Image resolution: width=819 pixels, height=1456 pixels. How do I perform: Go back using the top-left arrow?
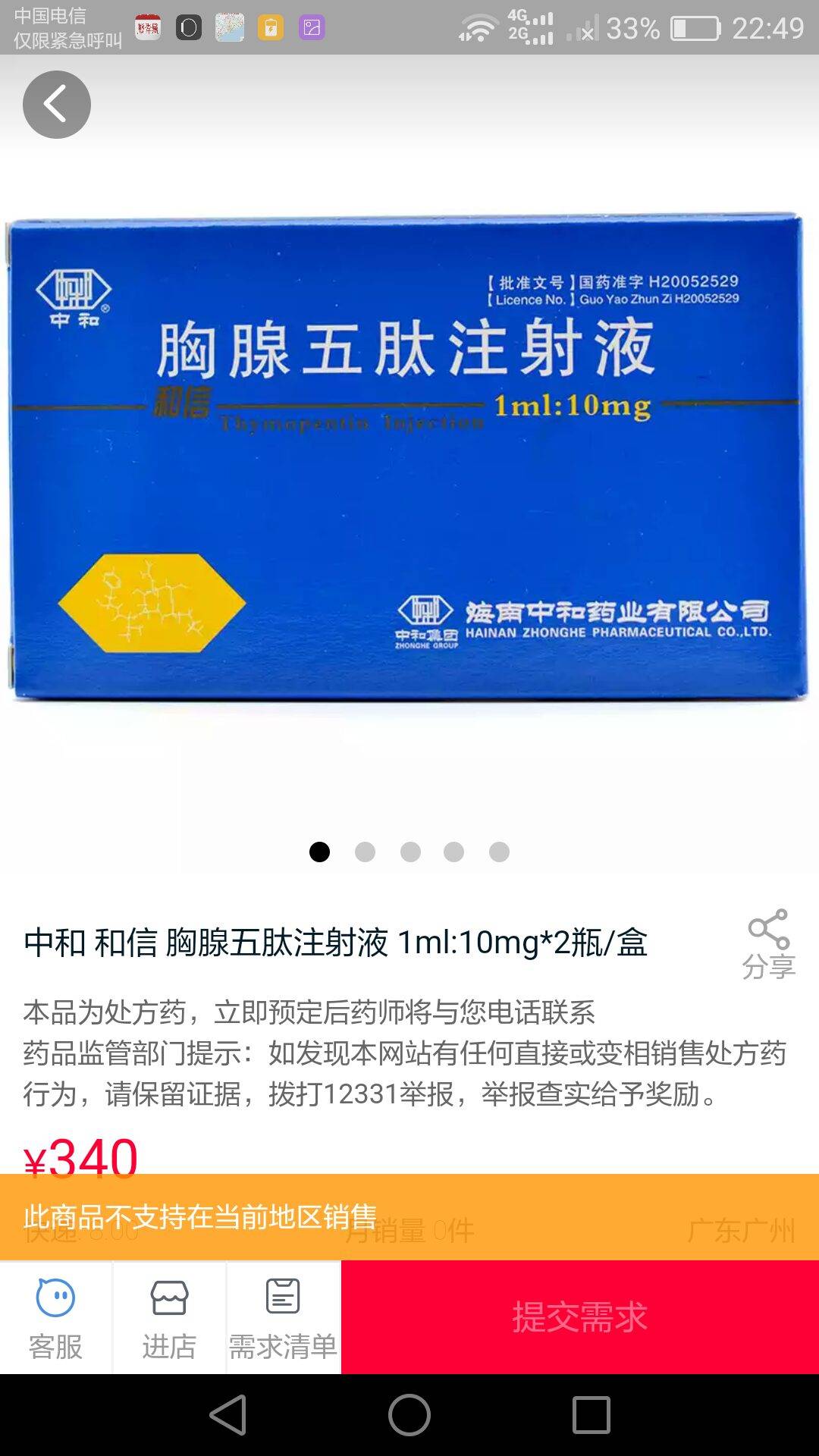56,105
